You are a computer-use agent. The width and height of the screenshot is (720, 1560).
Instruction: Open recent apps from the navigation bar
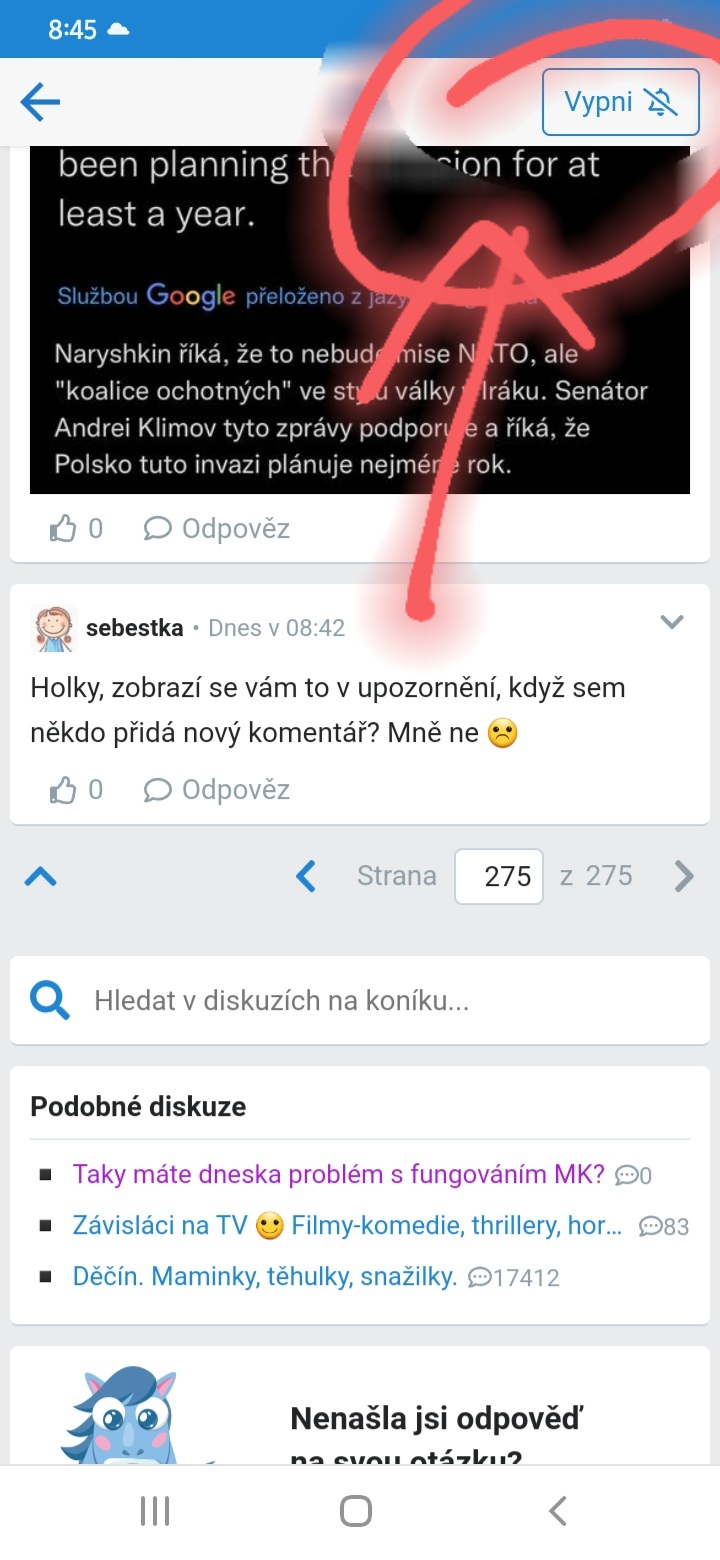[155, 1511]
